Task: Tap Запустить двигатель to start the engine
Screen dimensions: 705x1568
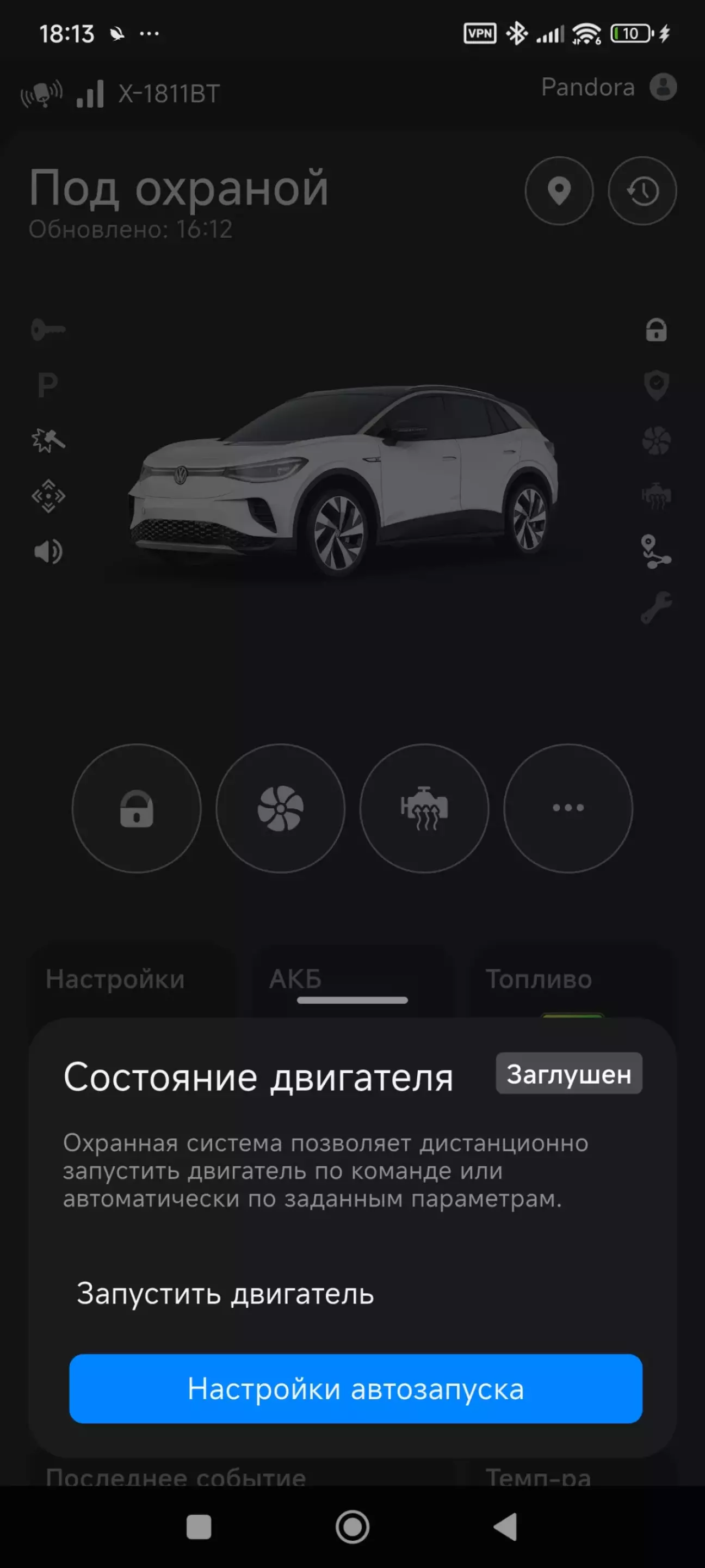Action: coord(225,1294)
